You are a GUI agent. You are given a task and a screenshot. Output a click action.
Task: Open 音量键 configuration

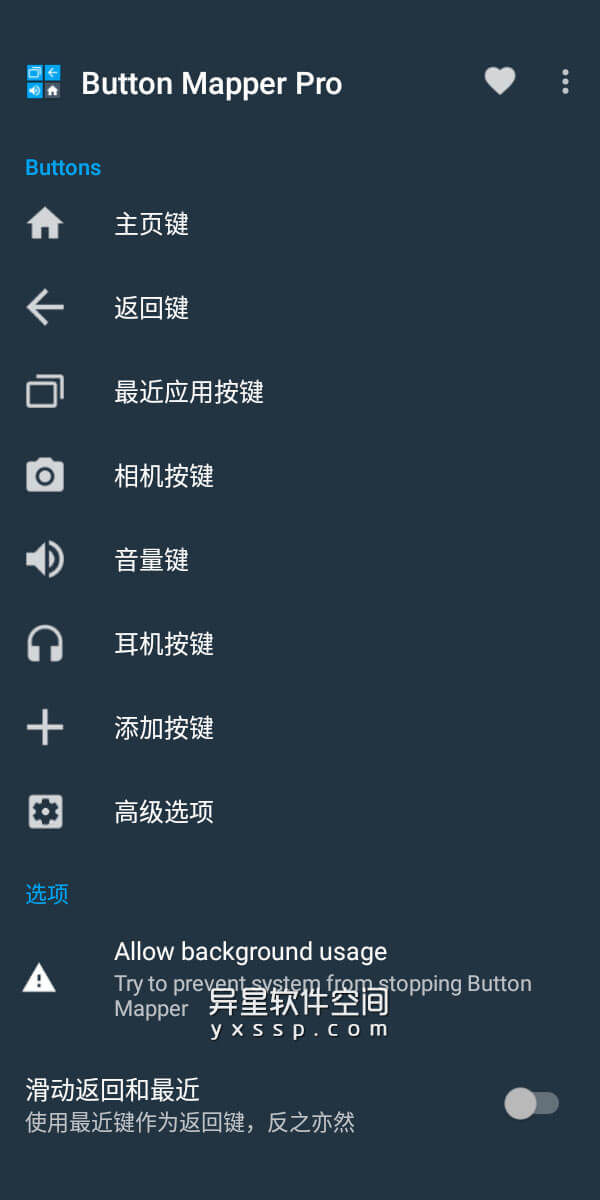[152, 560]
